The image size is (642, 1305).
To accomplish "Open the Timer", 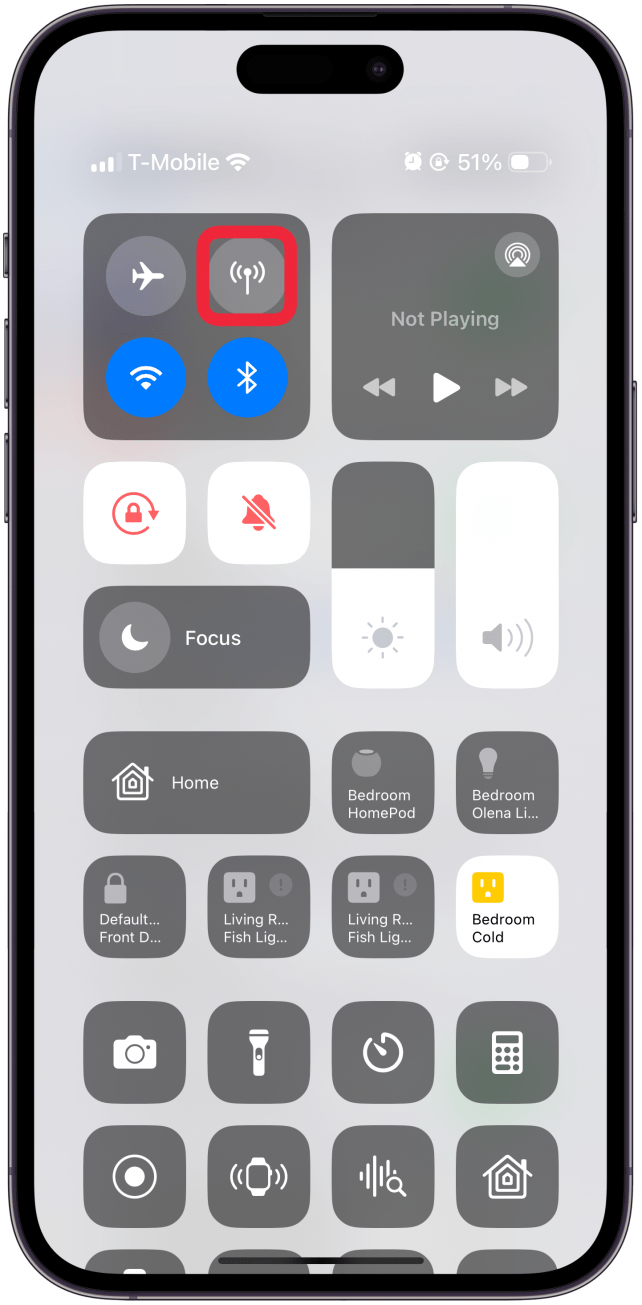I will 383,1052.
